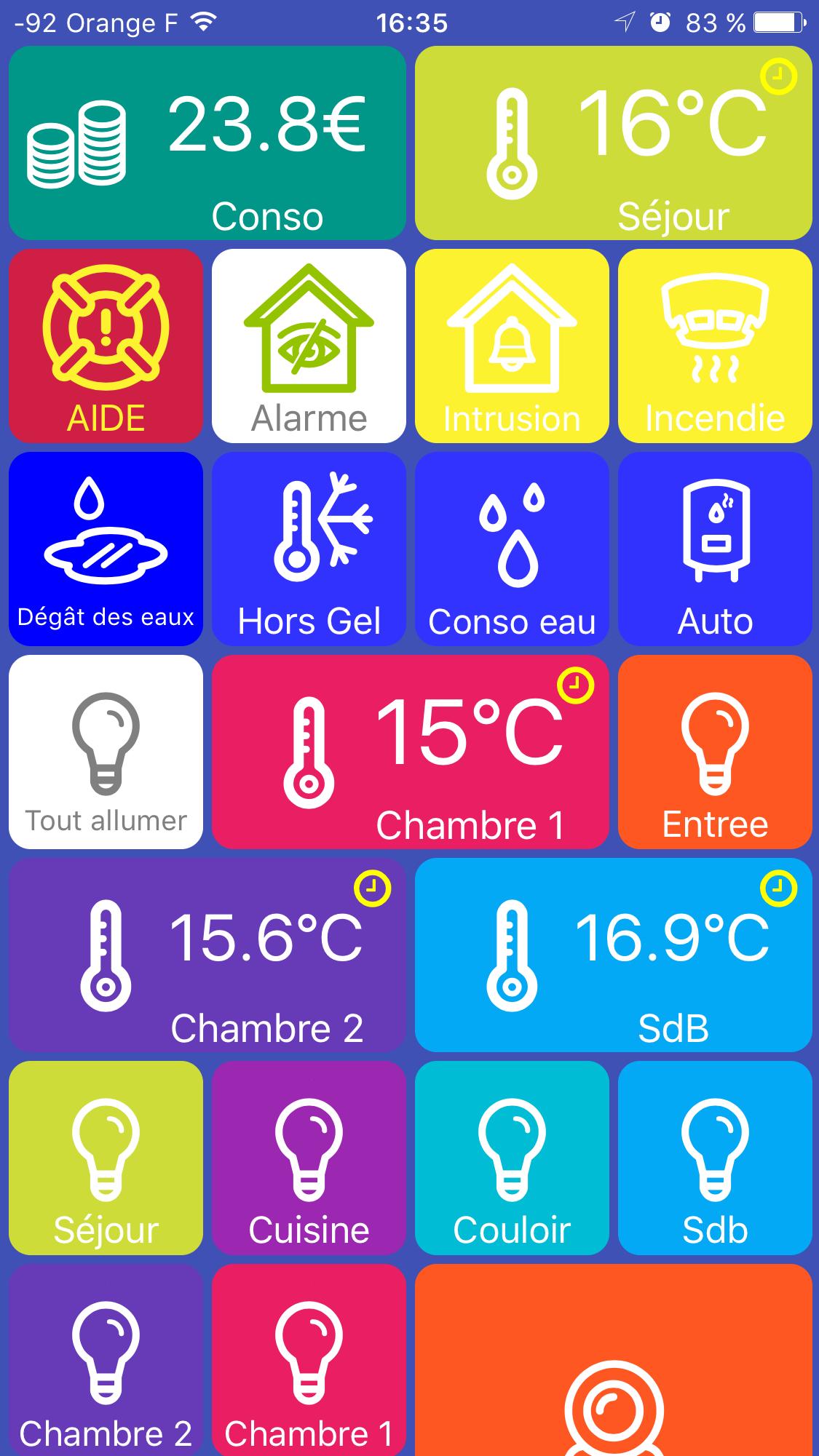Open the Incendie smoke detector tile
The width and height of the screenshot is (819, 1456).
click(x=714, y=347)
